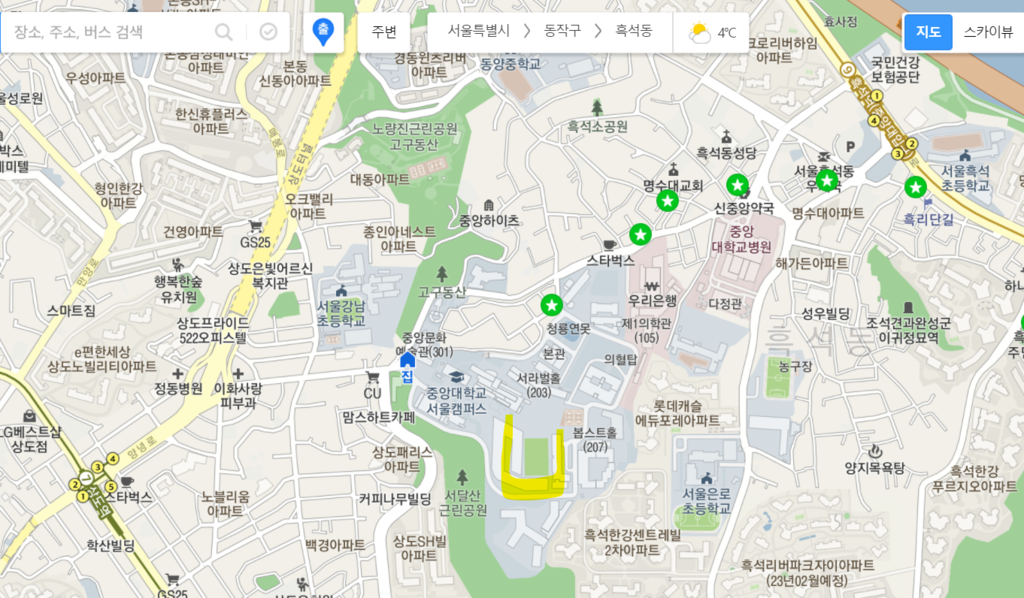Tap the place, address, bus search field
1024x598 pixels.
[x=105, y=32]
